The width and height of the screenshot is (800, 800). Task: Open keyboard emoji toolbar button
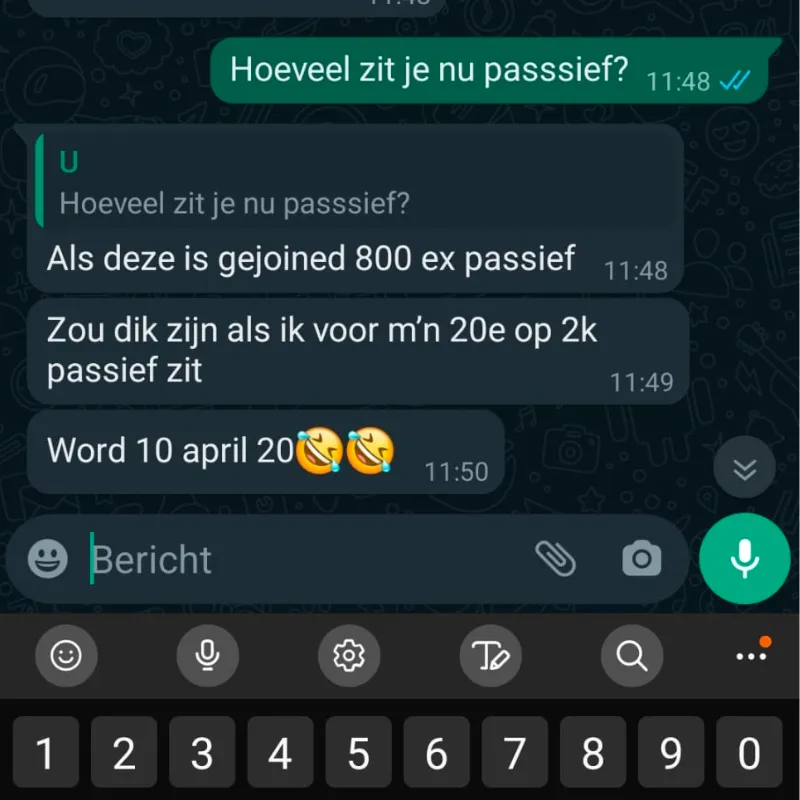pyautogui.click(x=66, y=656)
